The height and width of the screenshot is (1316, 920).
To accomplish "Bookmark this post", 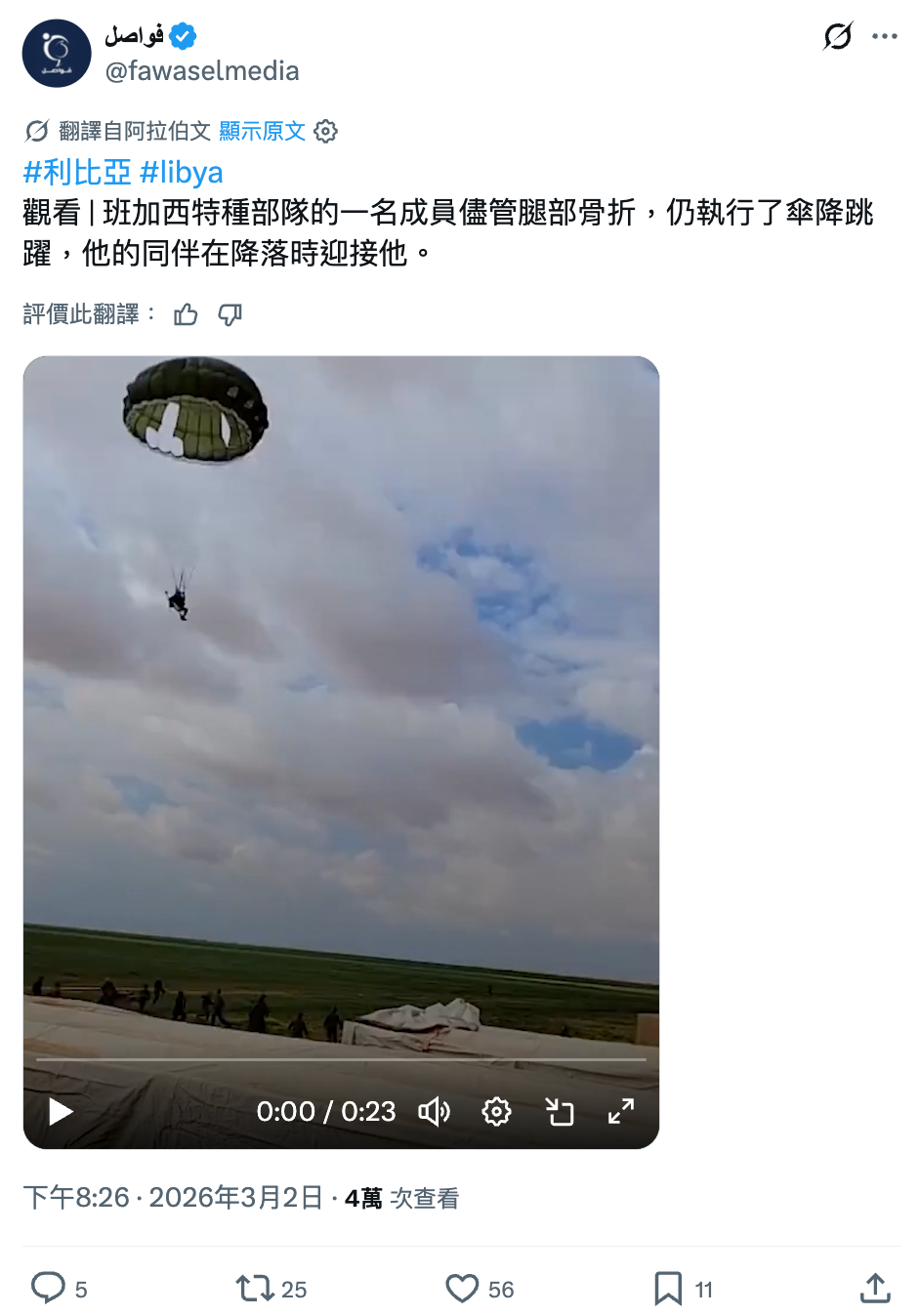I will 668,1289.
